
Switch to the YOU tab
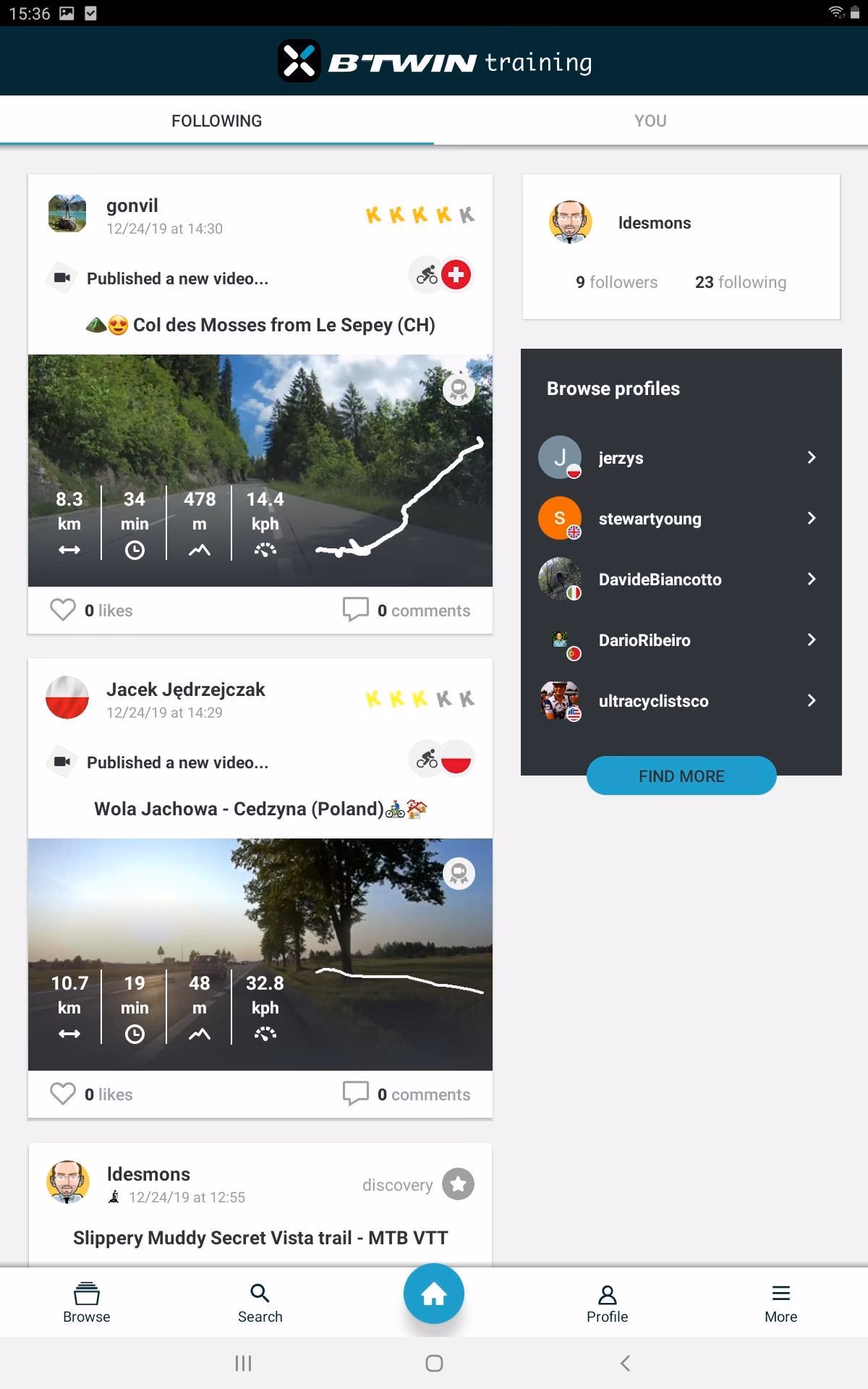650,121
